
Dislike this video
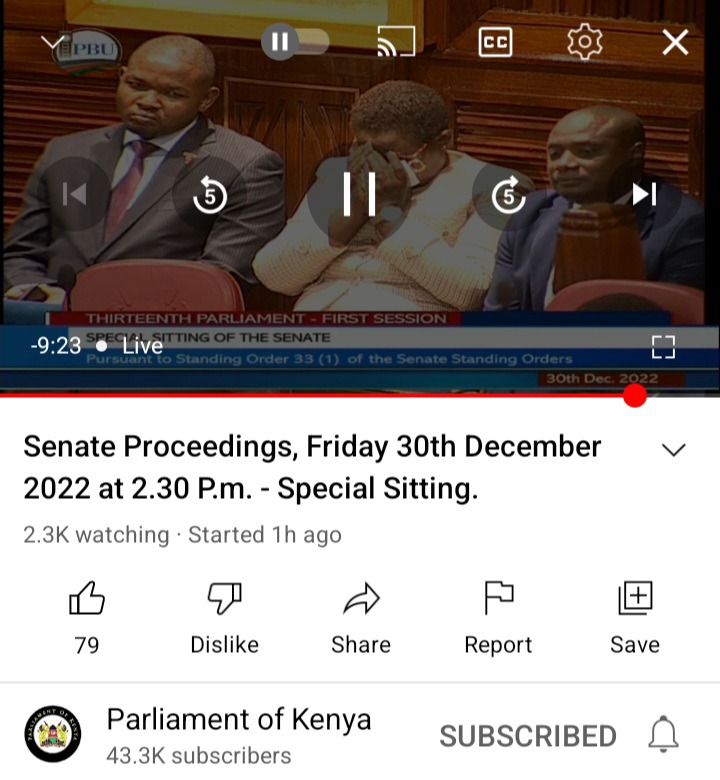tap(224, 600)
